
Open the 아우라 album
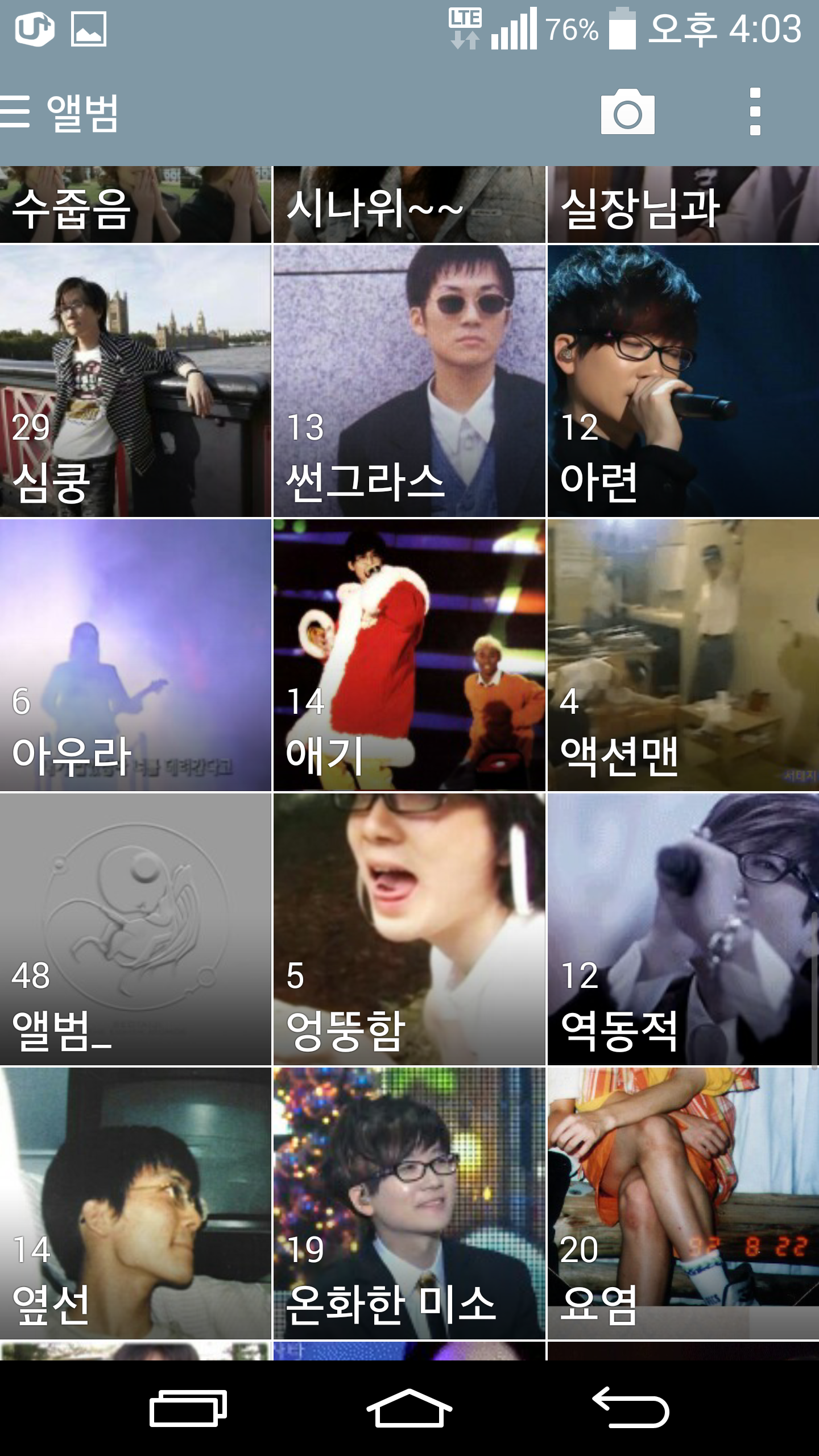click(135, 655)
